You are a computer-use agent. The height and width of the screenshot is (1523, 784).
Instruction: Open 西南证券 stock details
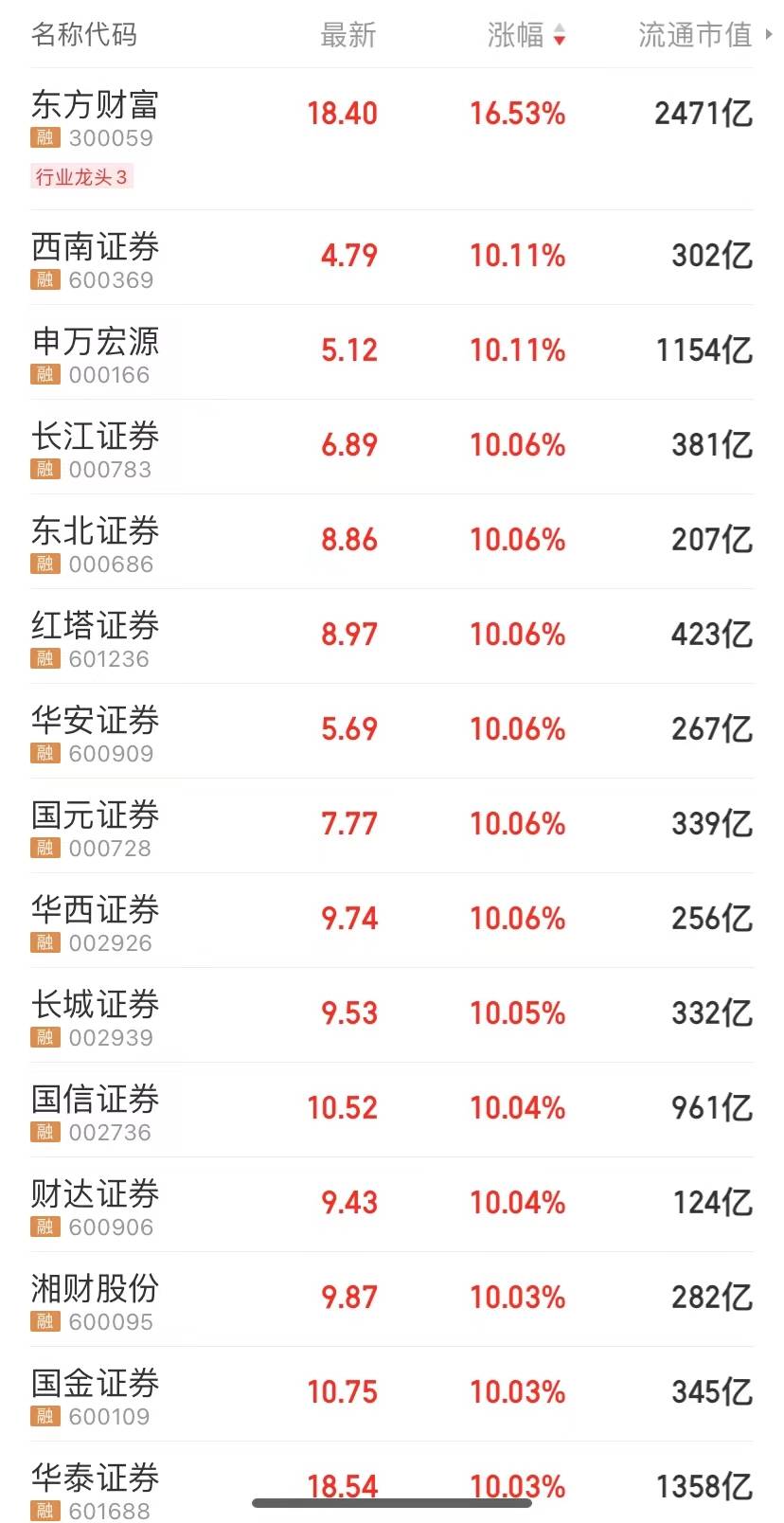pos(392,258)
